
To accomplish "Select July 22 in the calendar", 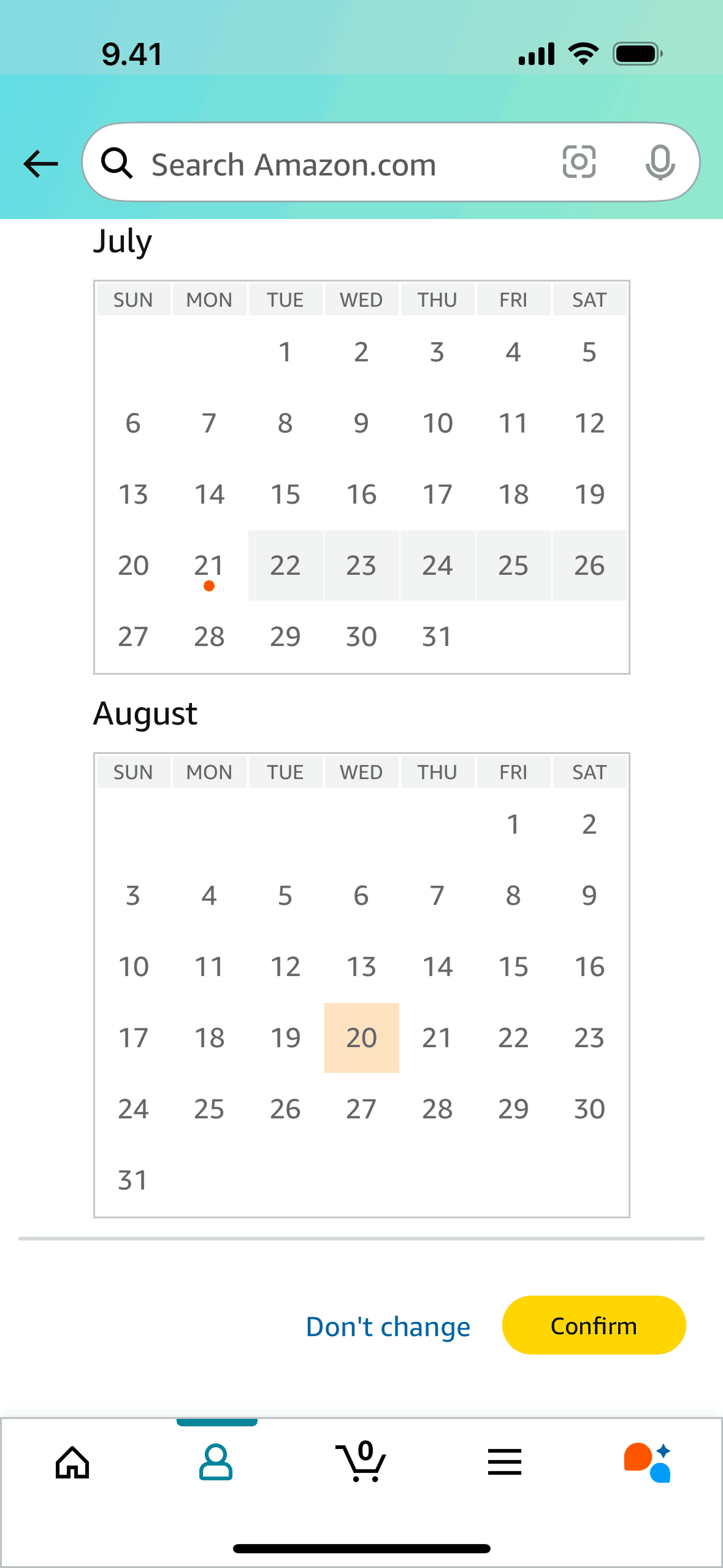I will coord(285,566).
